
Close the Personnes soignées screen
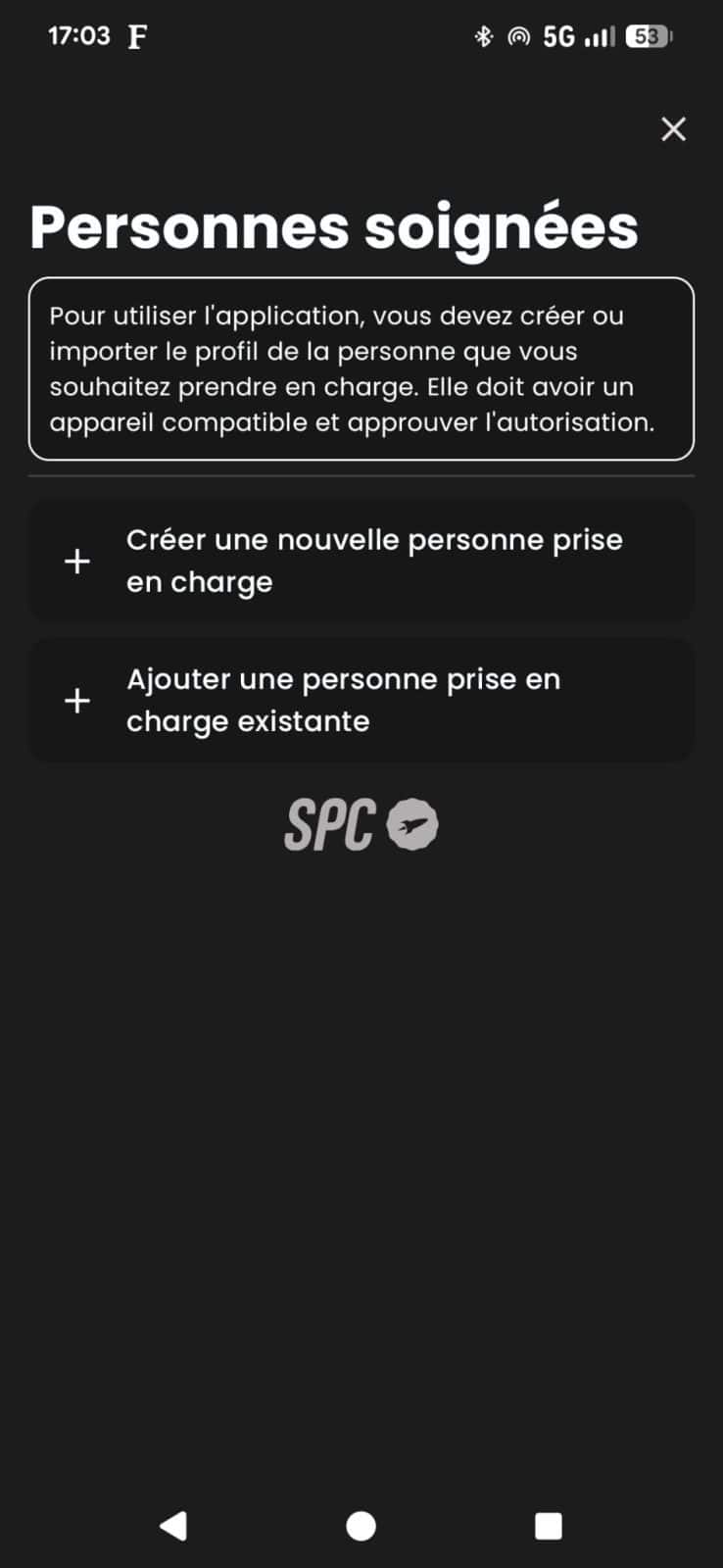pos(673,128)
